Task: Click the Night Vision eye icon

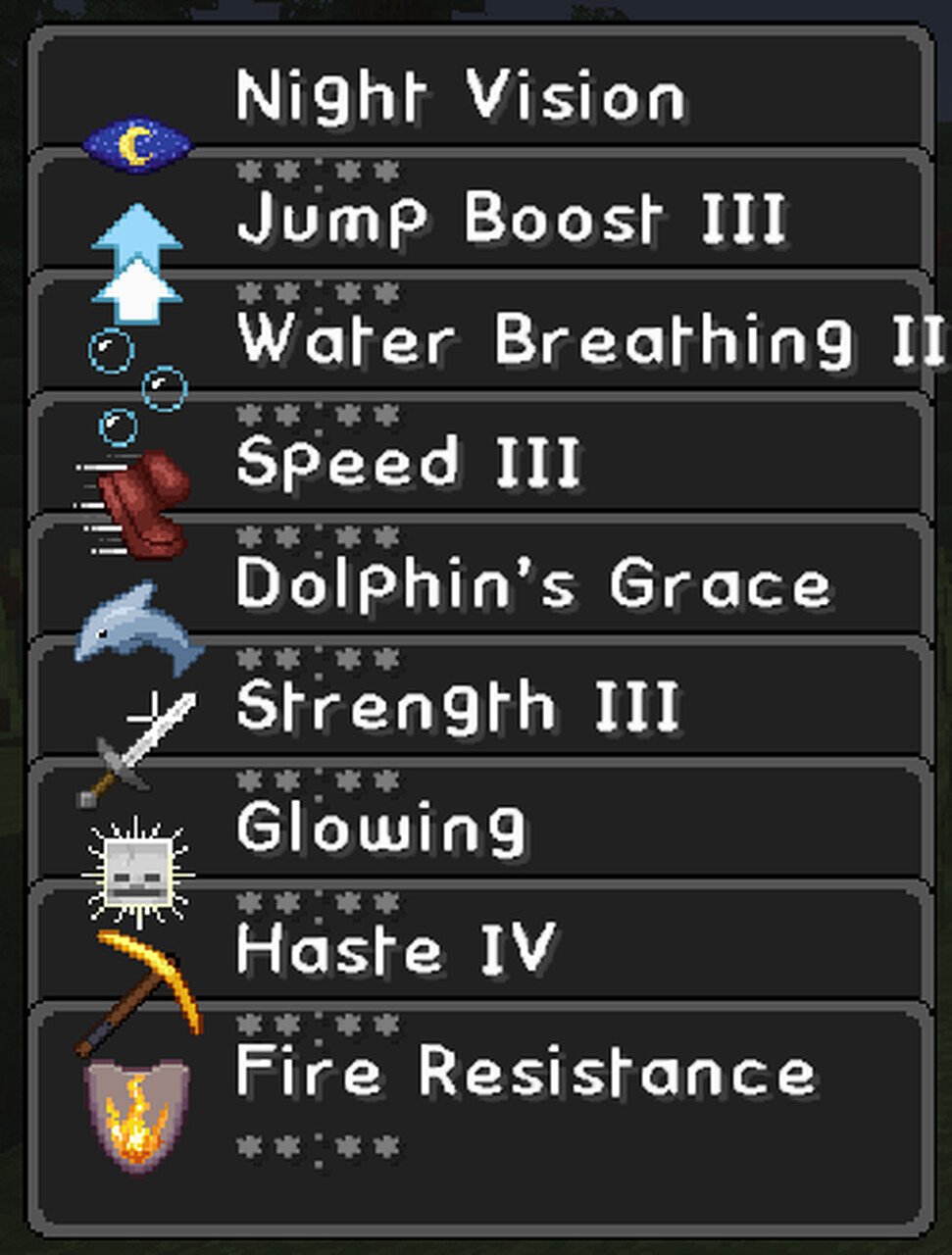Action: coord(137,140)
